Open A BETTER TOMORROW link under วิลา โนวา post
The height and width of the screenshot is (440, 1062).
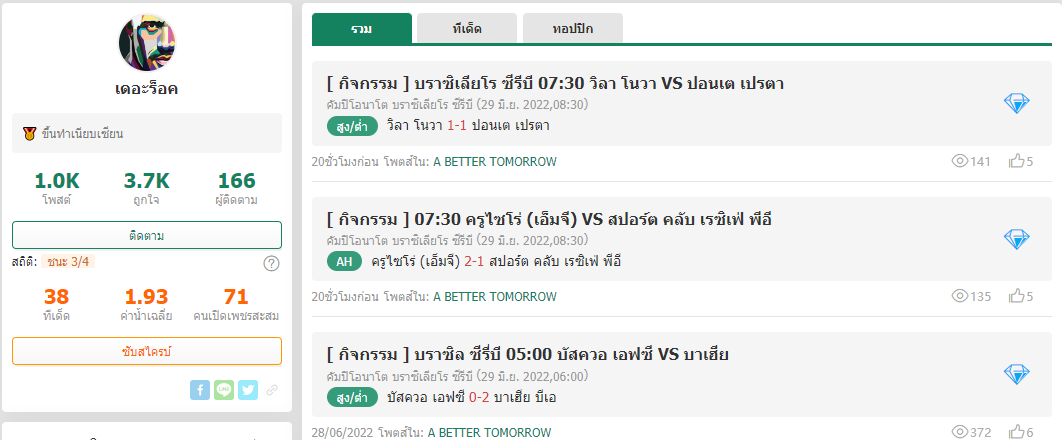(x=494, y=161)
